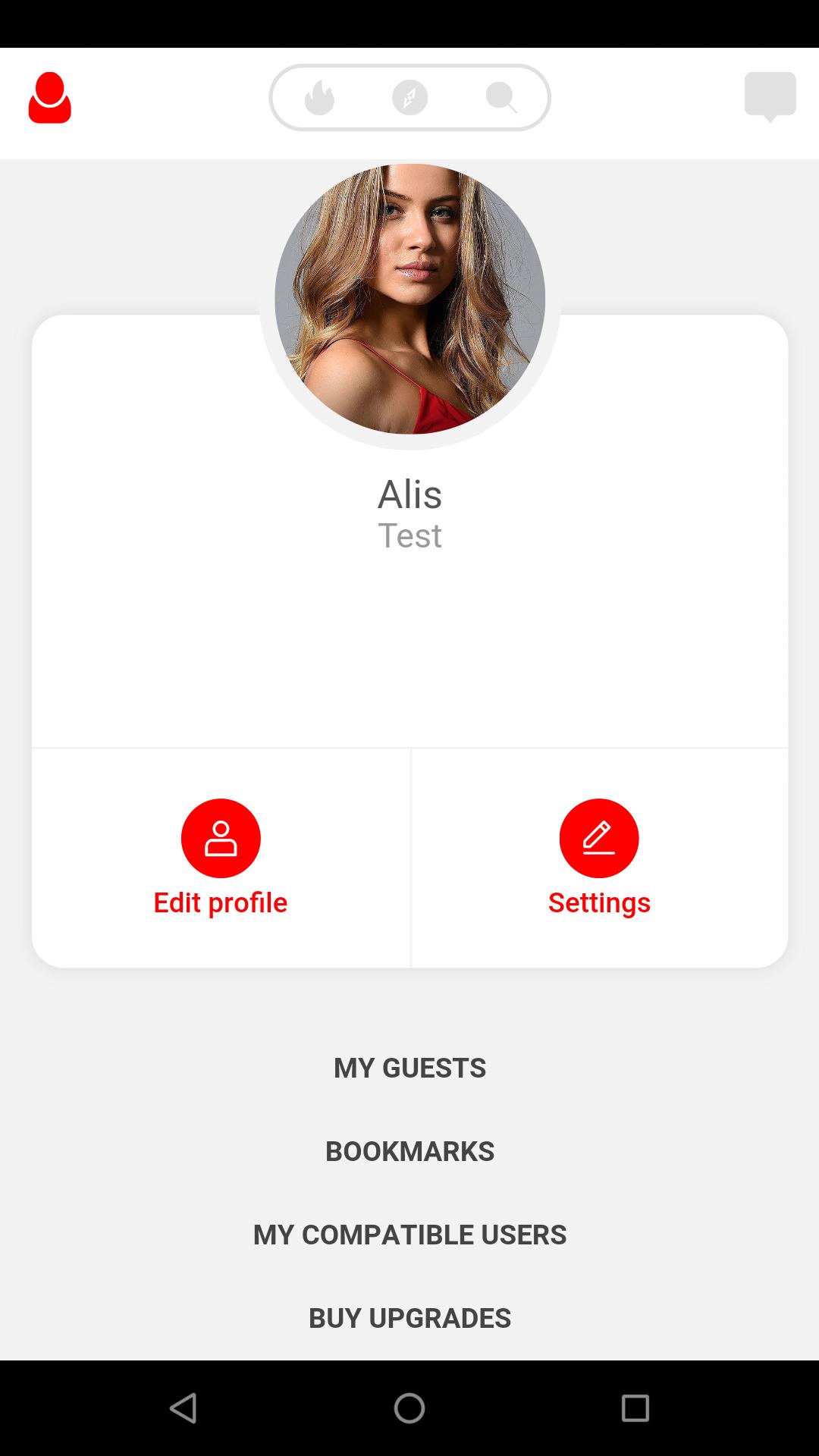The height and width of the screenshot is (1456, 819).
Task: Go to Bookmarks
Action: tap(409, 1151)
